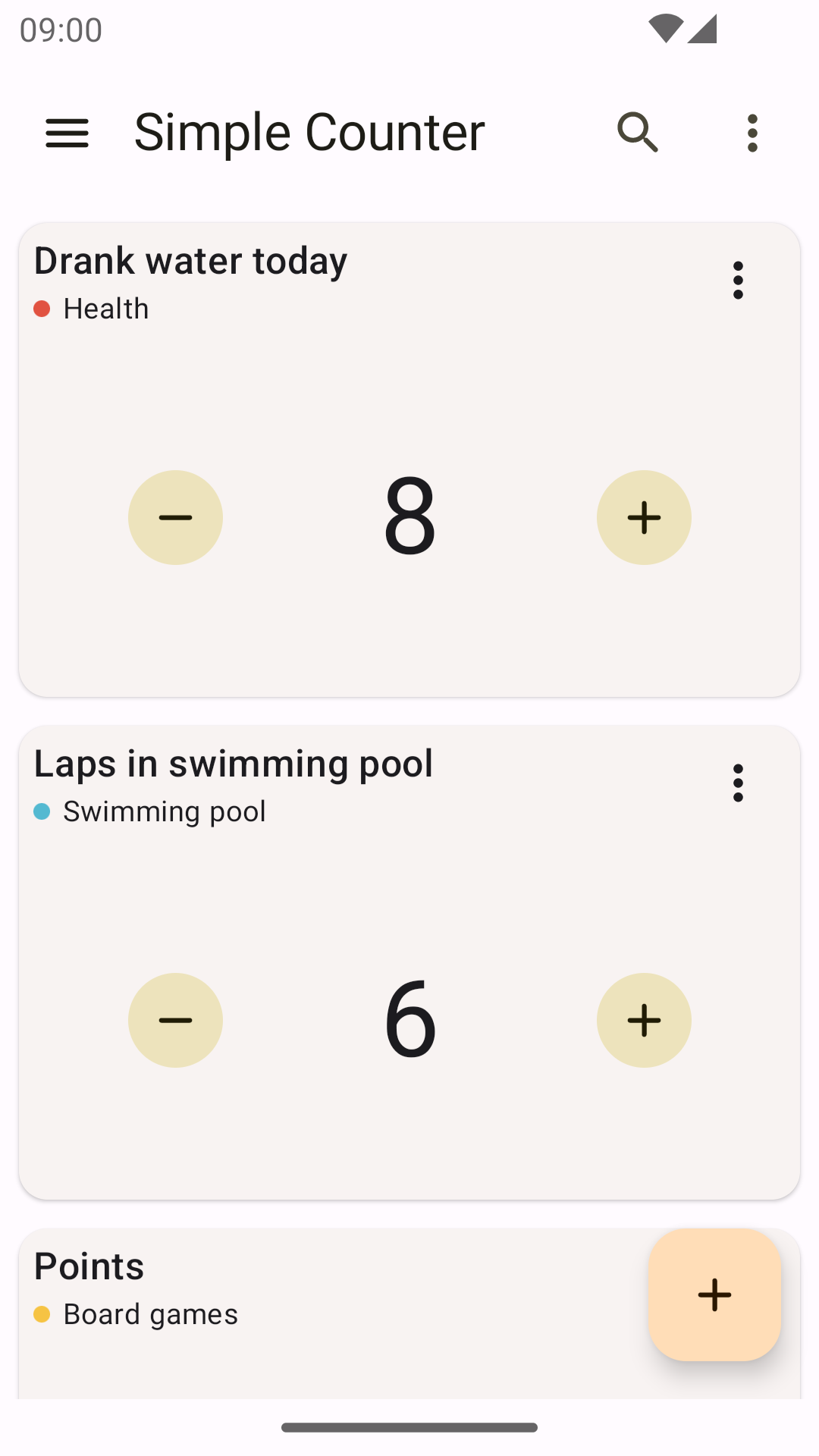
Task: Open the navigation drawer menu
Action: (x=67, y=133)
